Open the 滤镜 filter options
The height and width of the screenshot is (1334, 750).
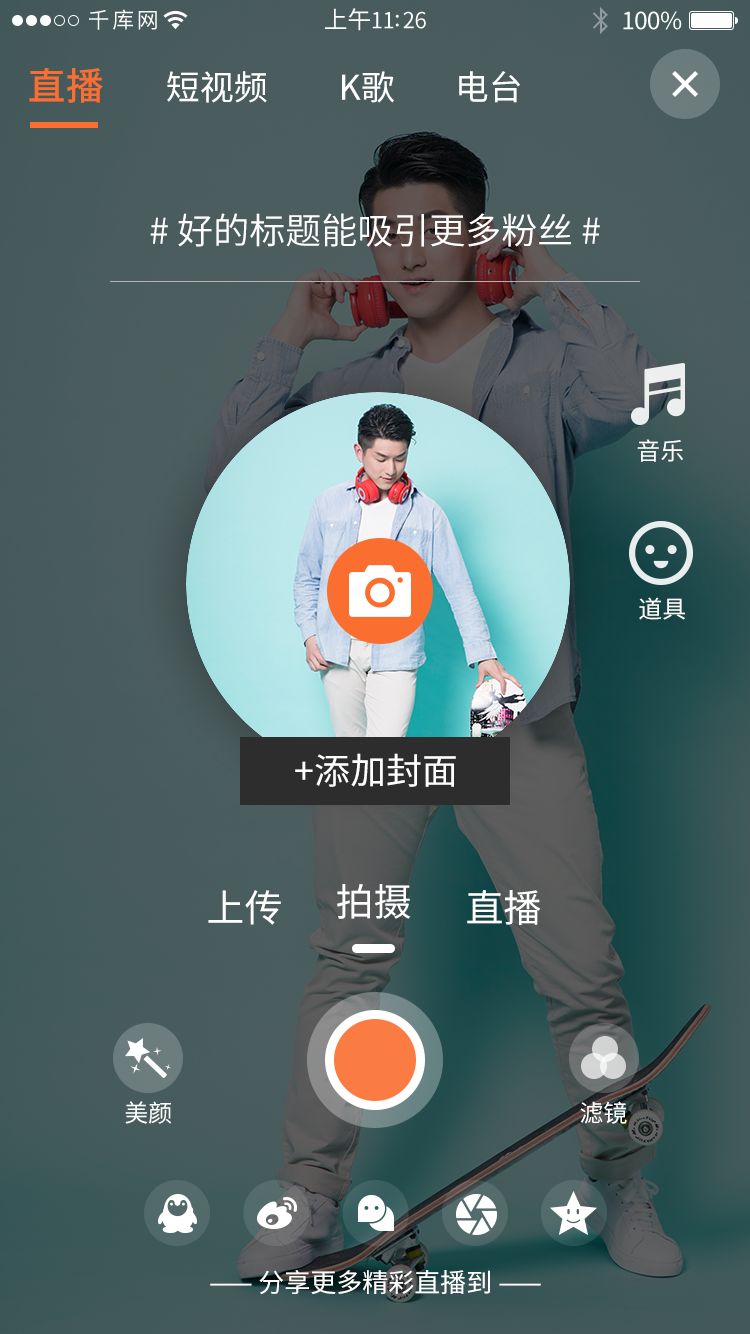(604, 1072)
